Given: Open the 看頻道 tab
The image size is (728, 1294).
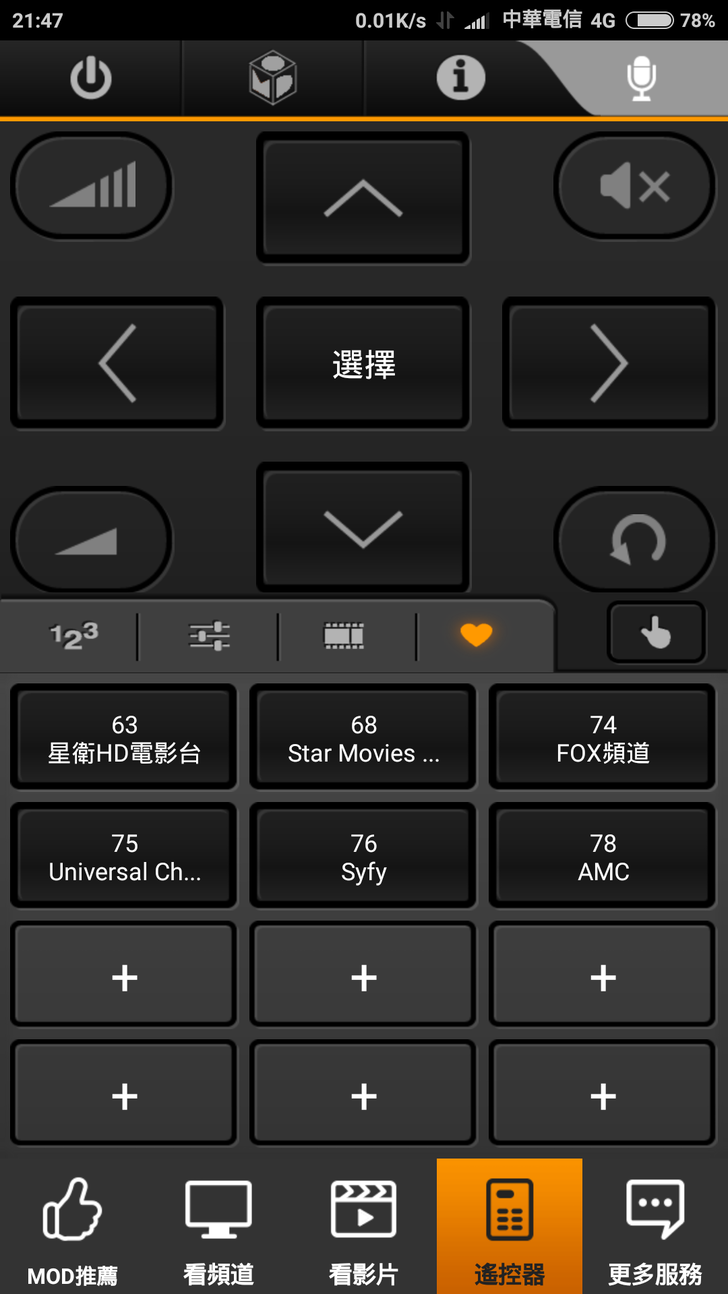Looking at the screenshot, I should 218,1230.
